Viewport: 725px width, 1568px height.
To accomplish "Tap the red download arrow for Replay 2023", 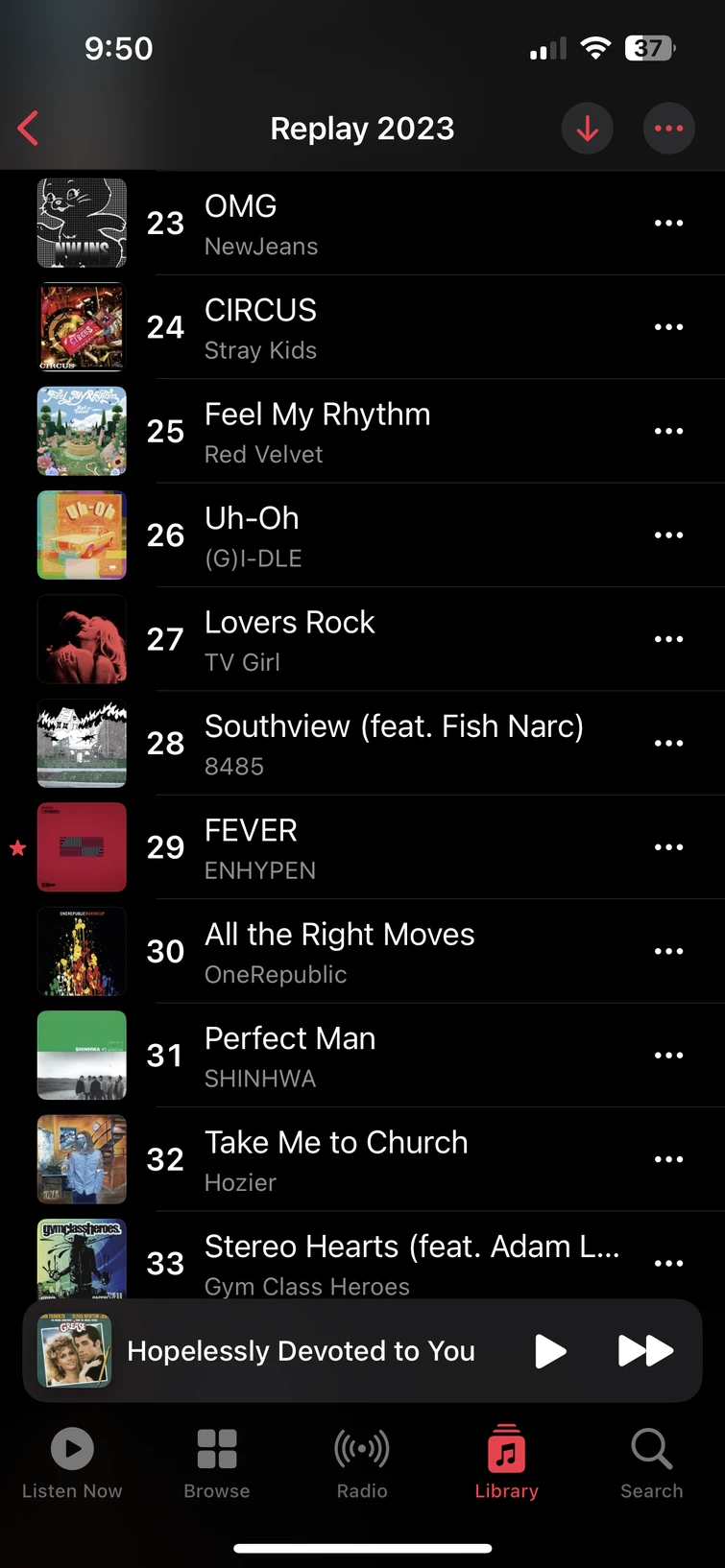I will click(x=587, y=128).
